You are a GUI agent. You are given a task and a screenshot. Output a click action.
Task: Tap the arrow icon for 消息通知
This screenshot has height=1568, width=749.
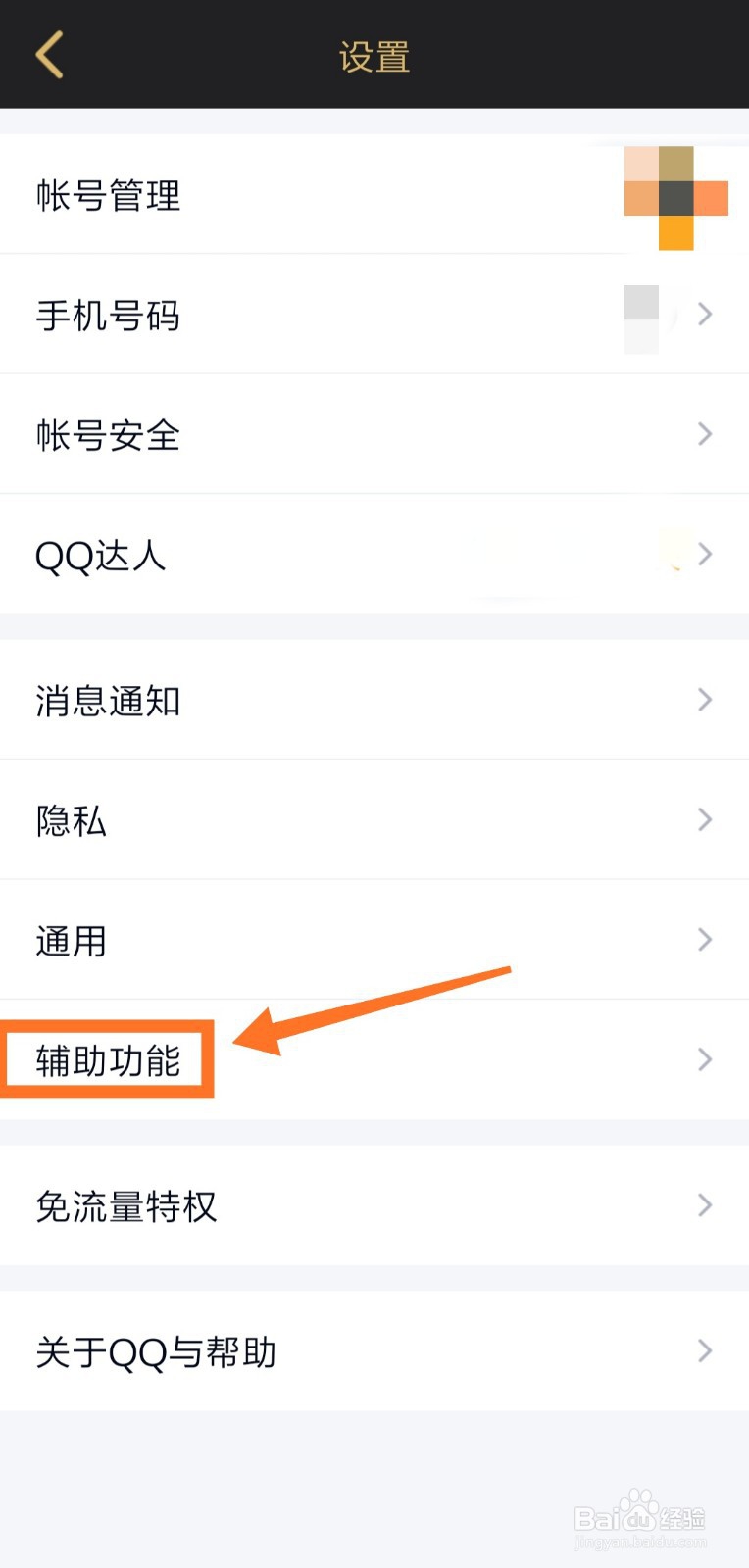(704, 700)
